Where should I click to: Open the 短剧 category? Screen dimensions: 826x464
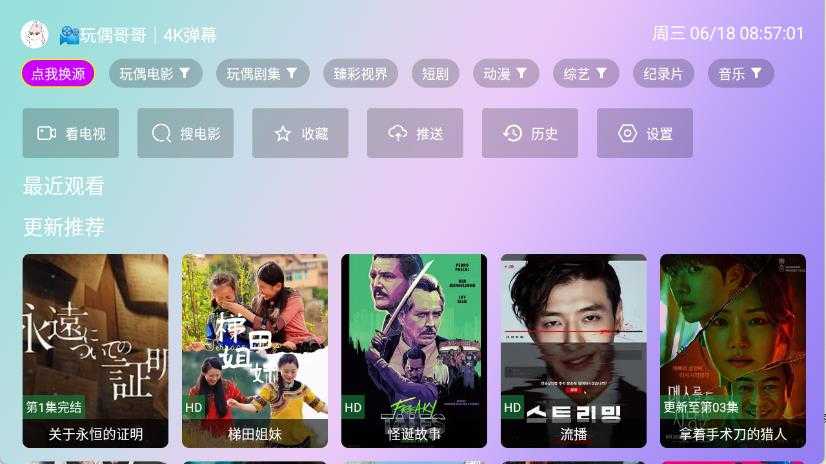435,73
